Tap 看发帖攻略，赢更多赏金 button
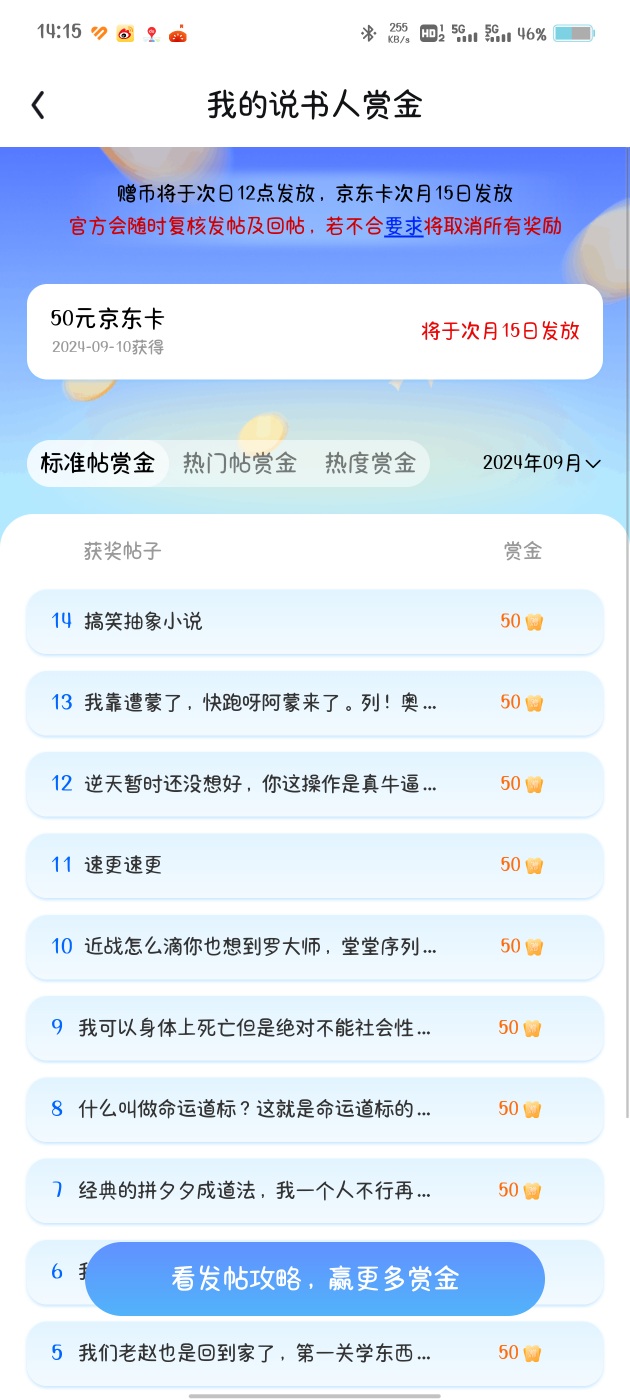Screen dimensions: 630x1400 [315, 1279]
